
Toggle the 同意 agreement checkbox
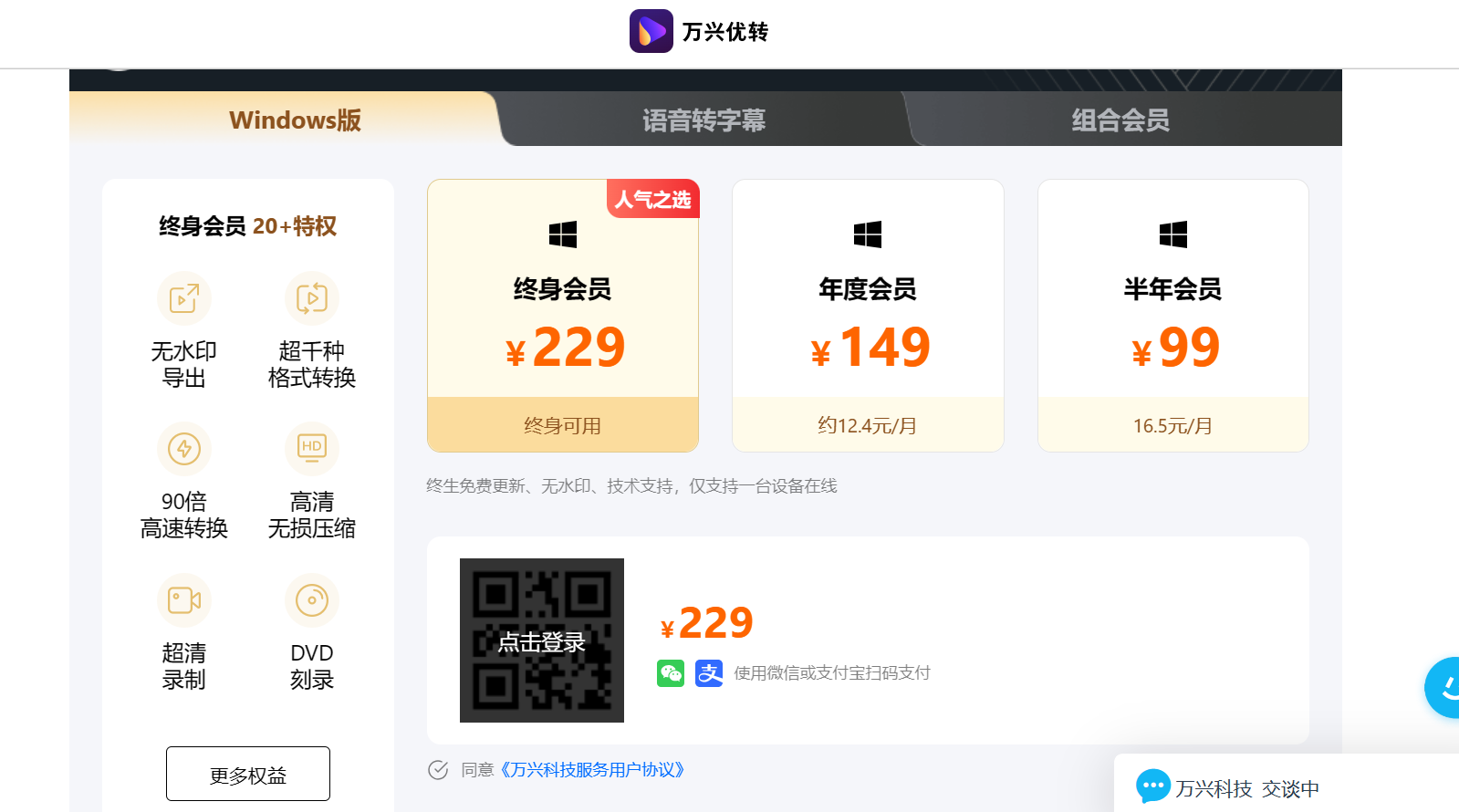[438, 770]
